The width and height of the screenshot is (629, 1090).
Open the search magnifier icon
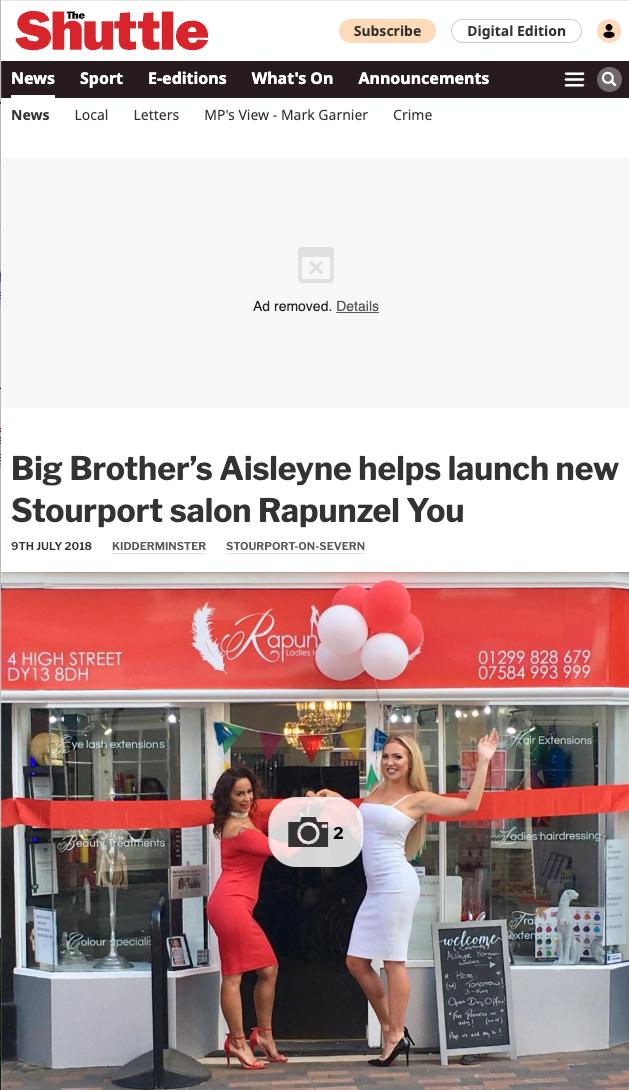point(609,79)
